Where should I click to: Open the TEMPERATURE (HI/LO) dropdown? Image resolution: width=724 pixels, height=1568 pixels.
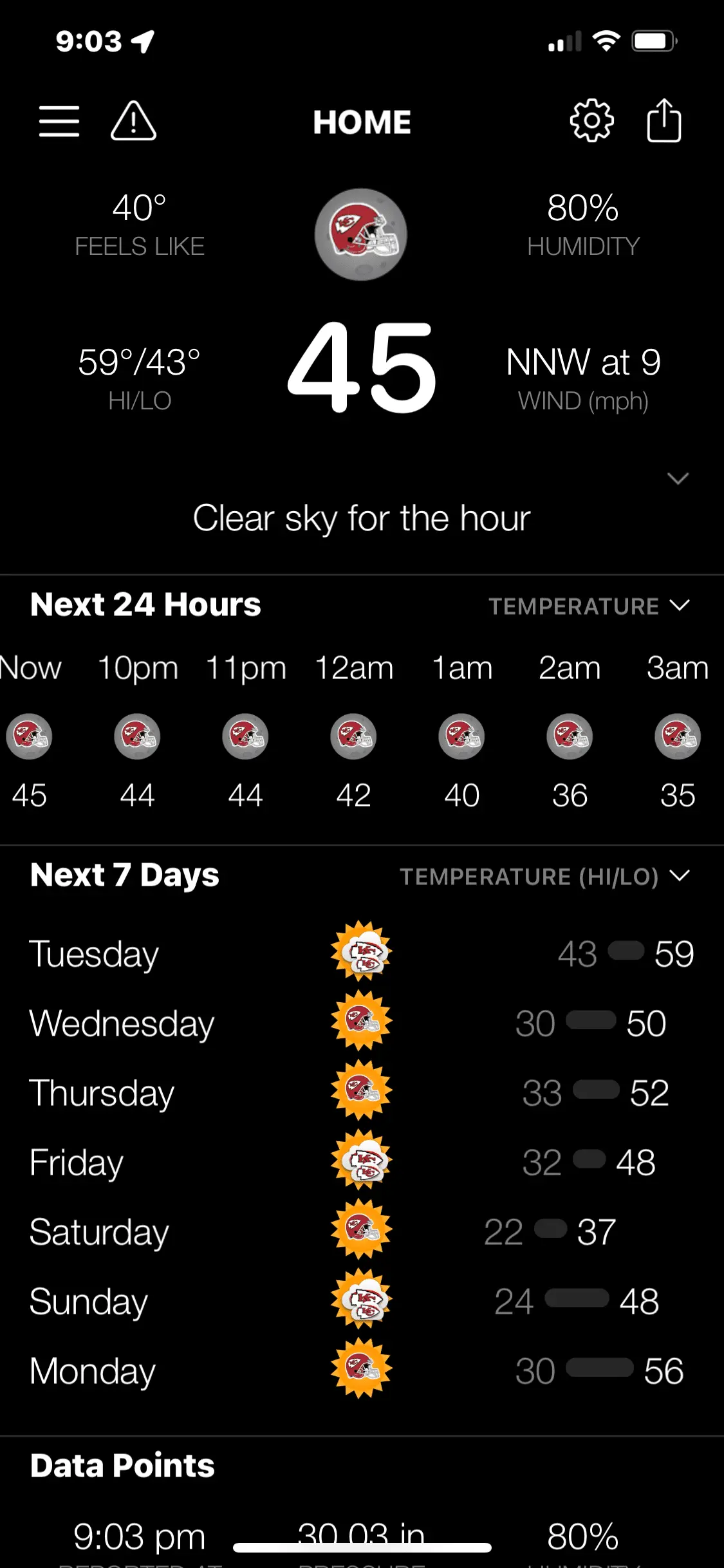tap(544, 876)
